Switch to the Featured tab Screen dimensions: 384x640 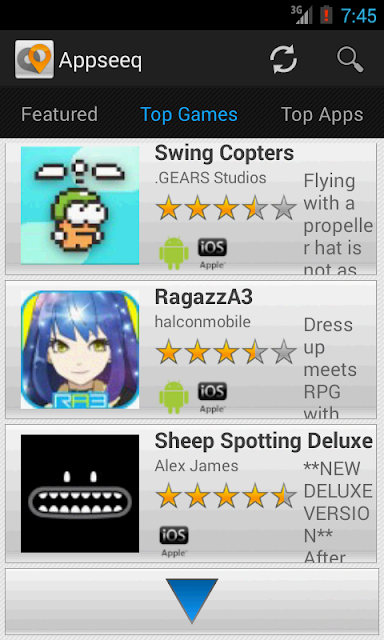pos(60,114)
